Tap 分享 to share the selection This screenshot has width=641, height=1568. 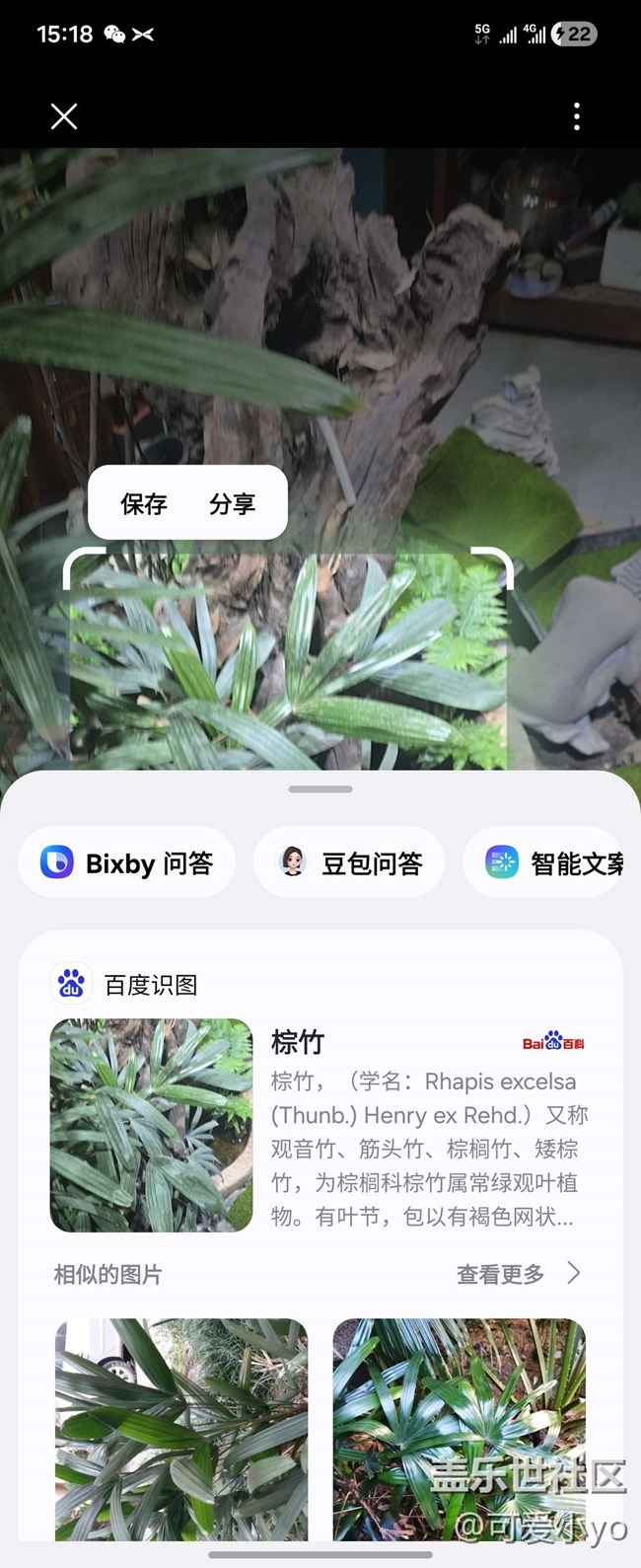[233, 504]
